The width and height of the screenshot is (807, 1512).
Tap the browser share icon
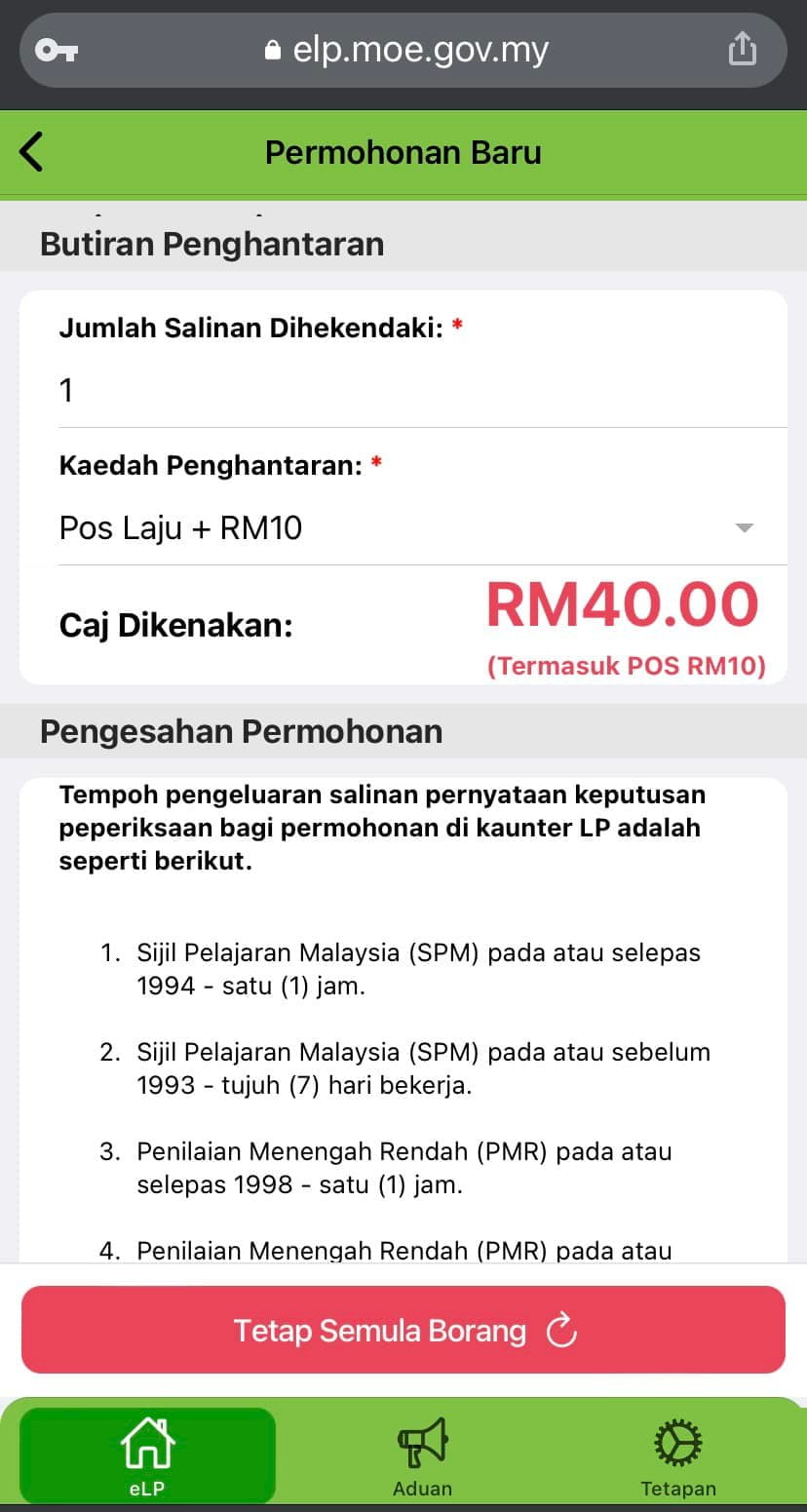click(x=742, y=49)
